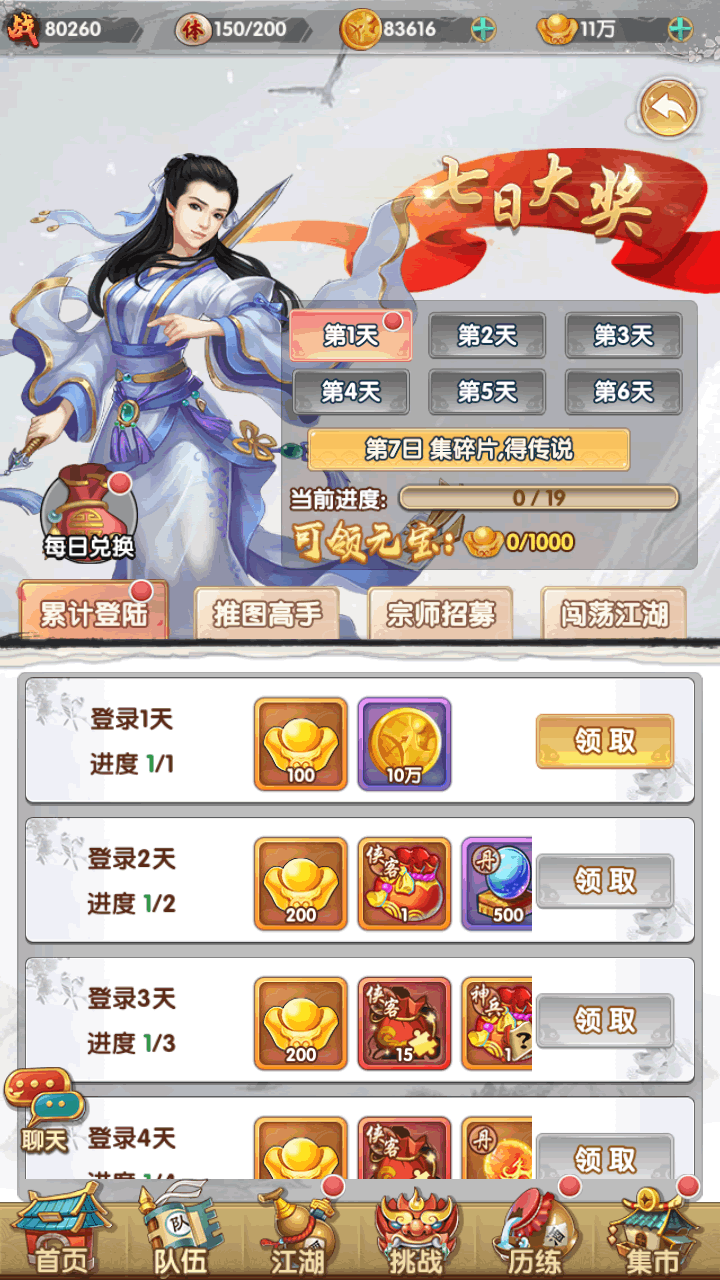Open 聊天 chat bubble
The image size is (720, 1280).
[43, 1110]
